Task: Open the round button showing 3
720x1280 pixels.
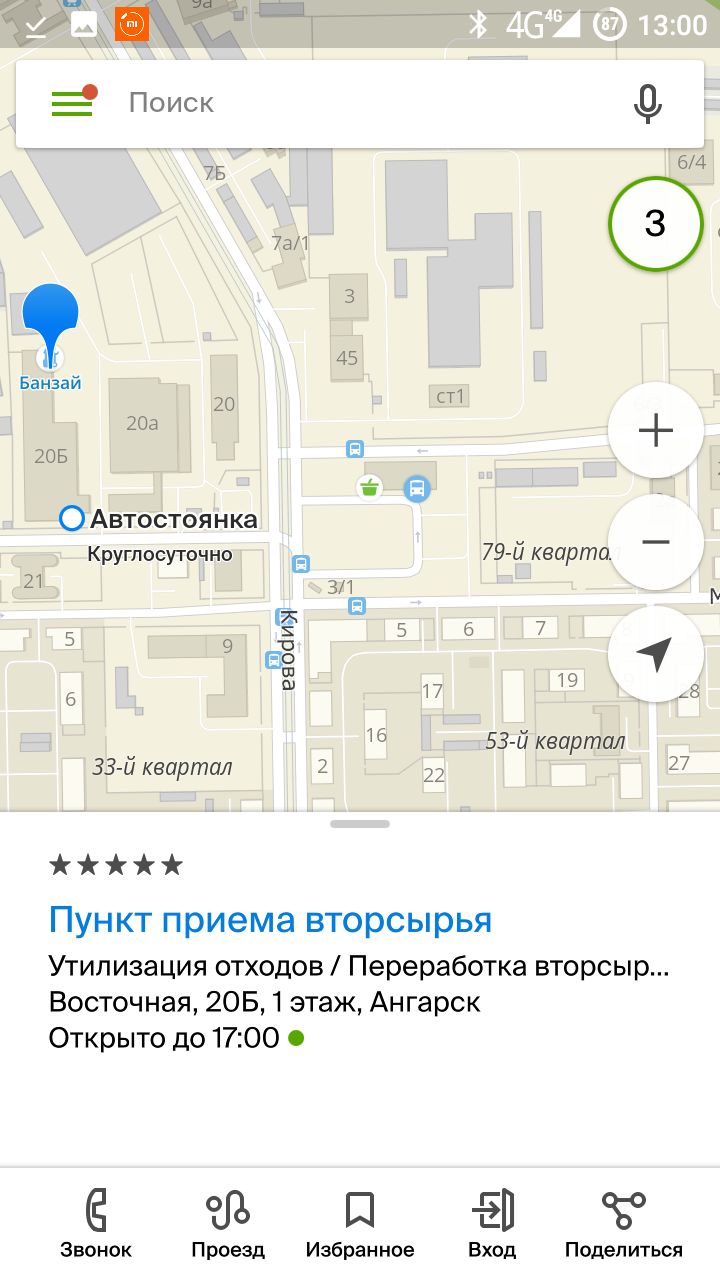Action: (655, 223)
